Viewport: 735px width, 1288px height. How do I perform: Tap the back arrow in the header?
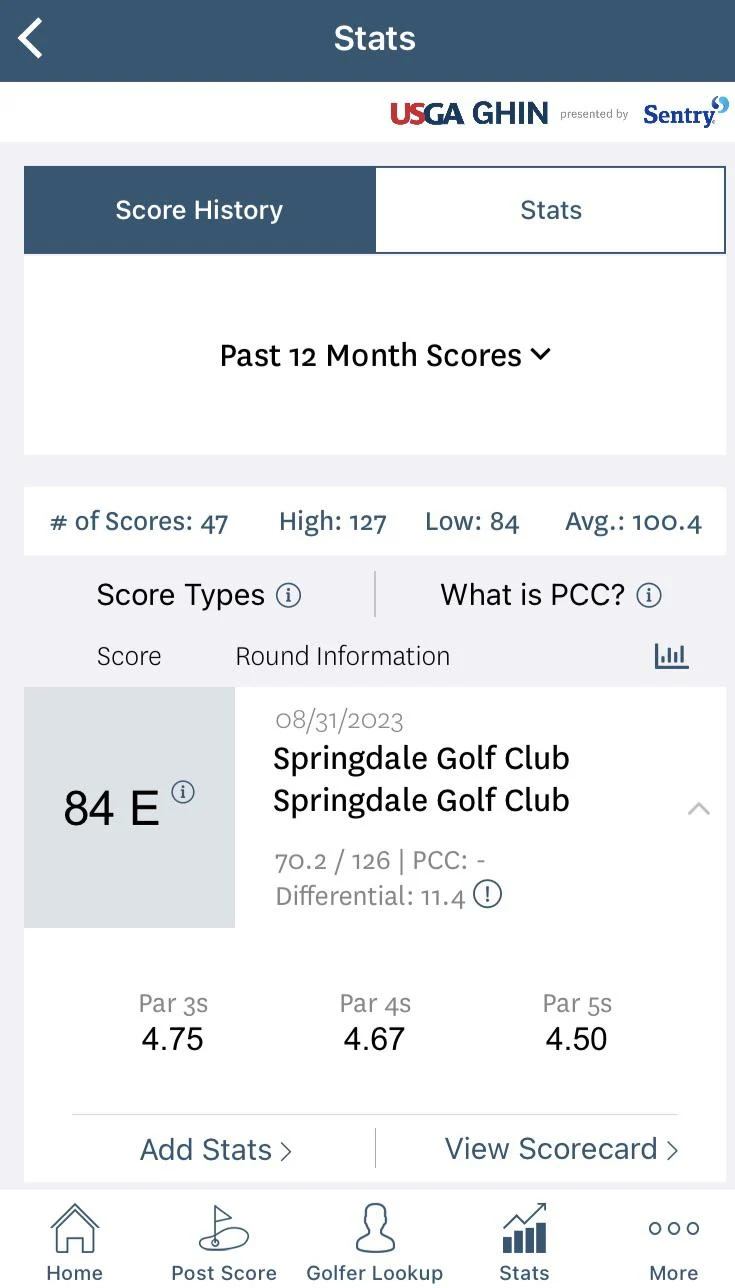30,38
